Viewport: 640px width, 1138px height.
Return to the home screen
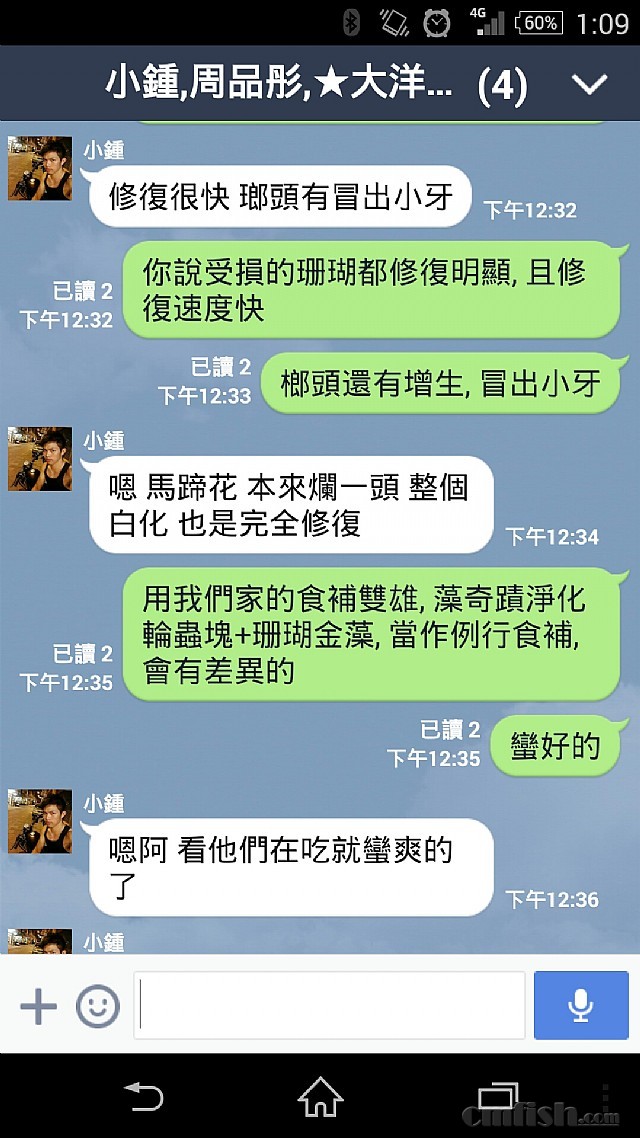320,1097
